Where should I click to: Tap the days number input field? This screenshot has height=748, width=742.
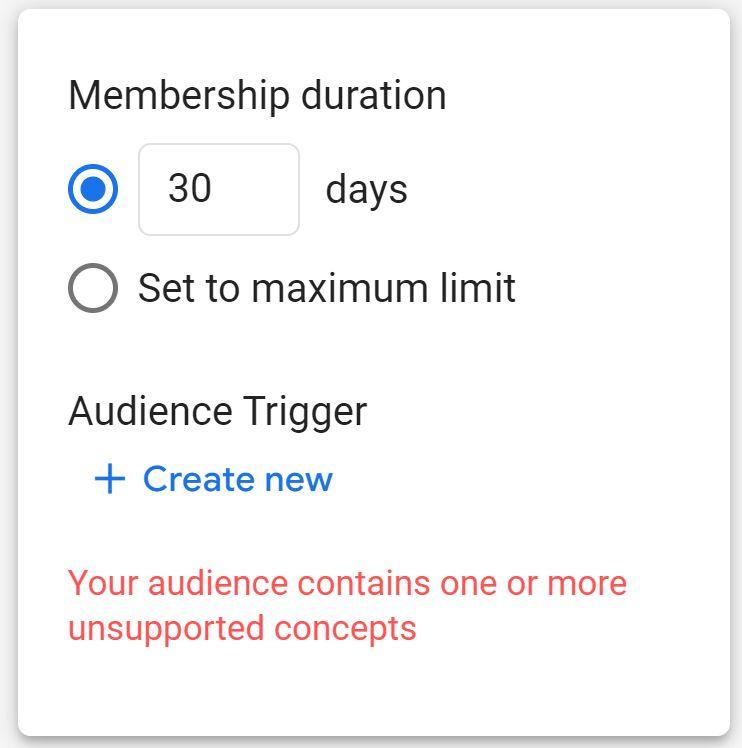point(219,189)
